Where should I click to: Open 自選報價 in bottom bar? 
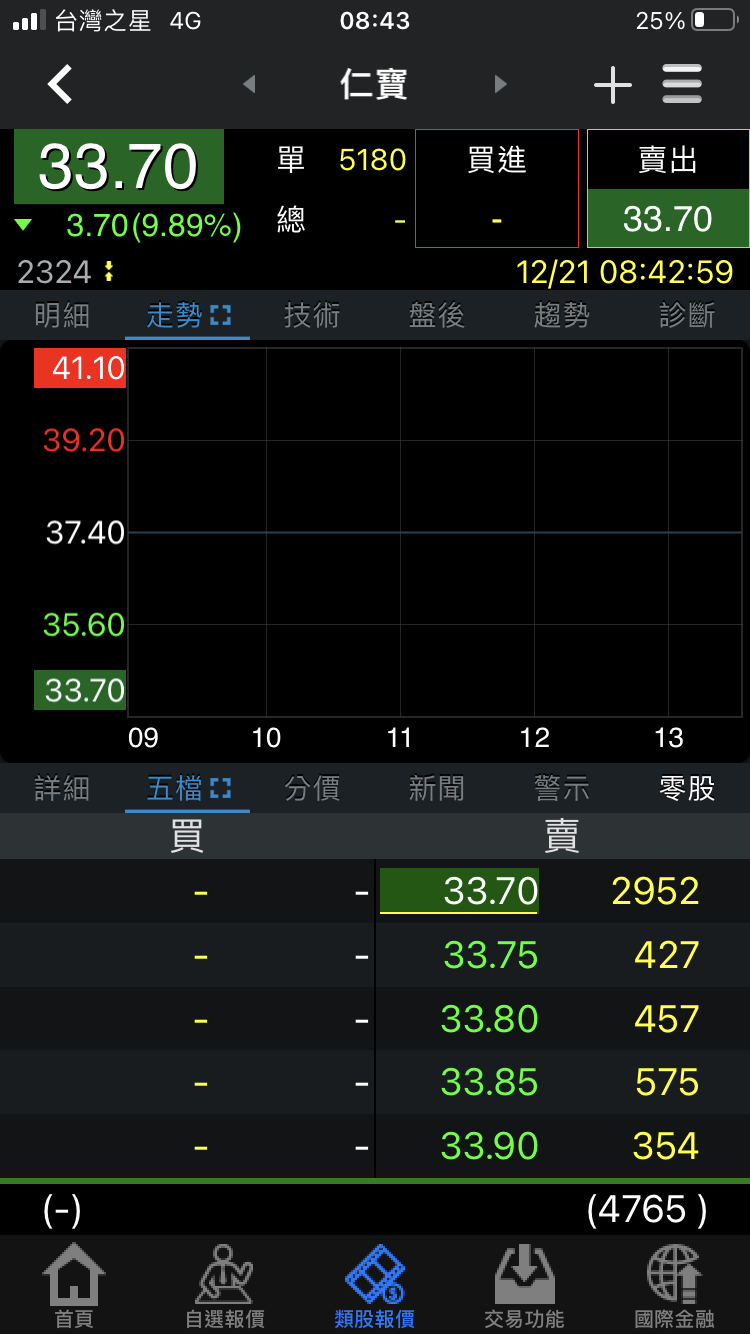tap(225, 1286)
